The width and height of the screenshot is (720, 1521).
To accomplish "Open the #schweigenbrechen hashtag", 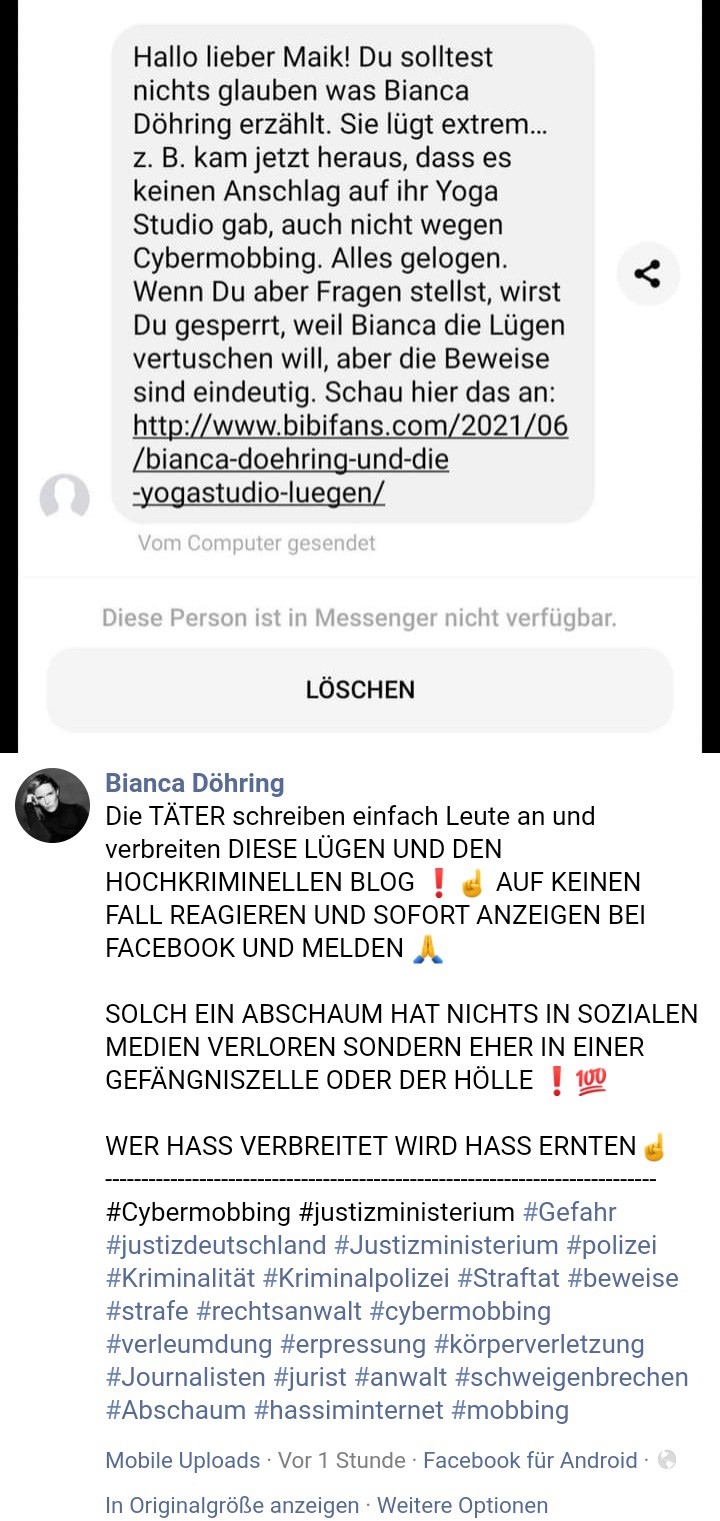I will [572, 1377].
